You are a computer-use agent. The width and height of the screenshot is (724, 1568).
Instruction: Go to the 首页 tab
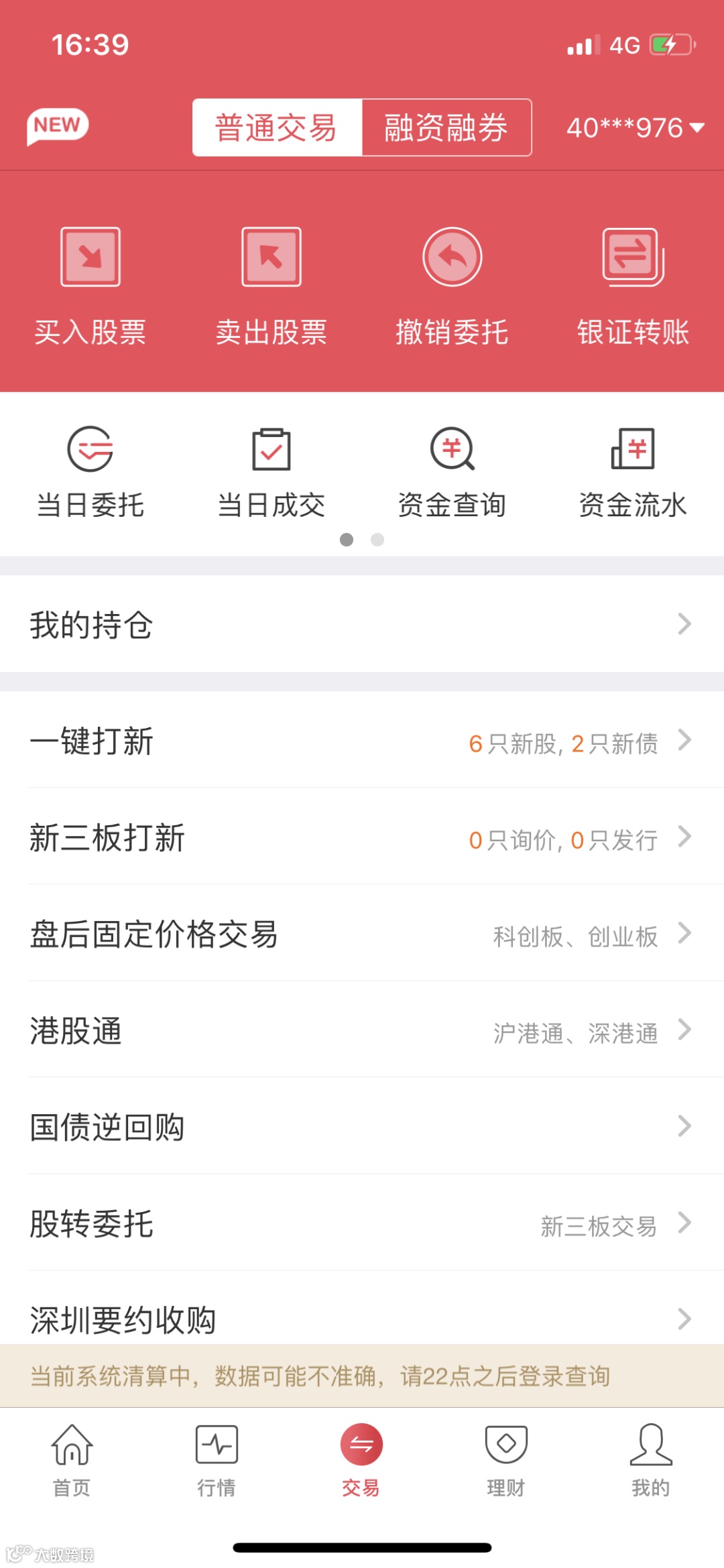coord(72,1459)
